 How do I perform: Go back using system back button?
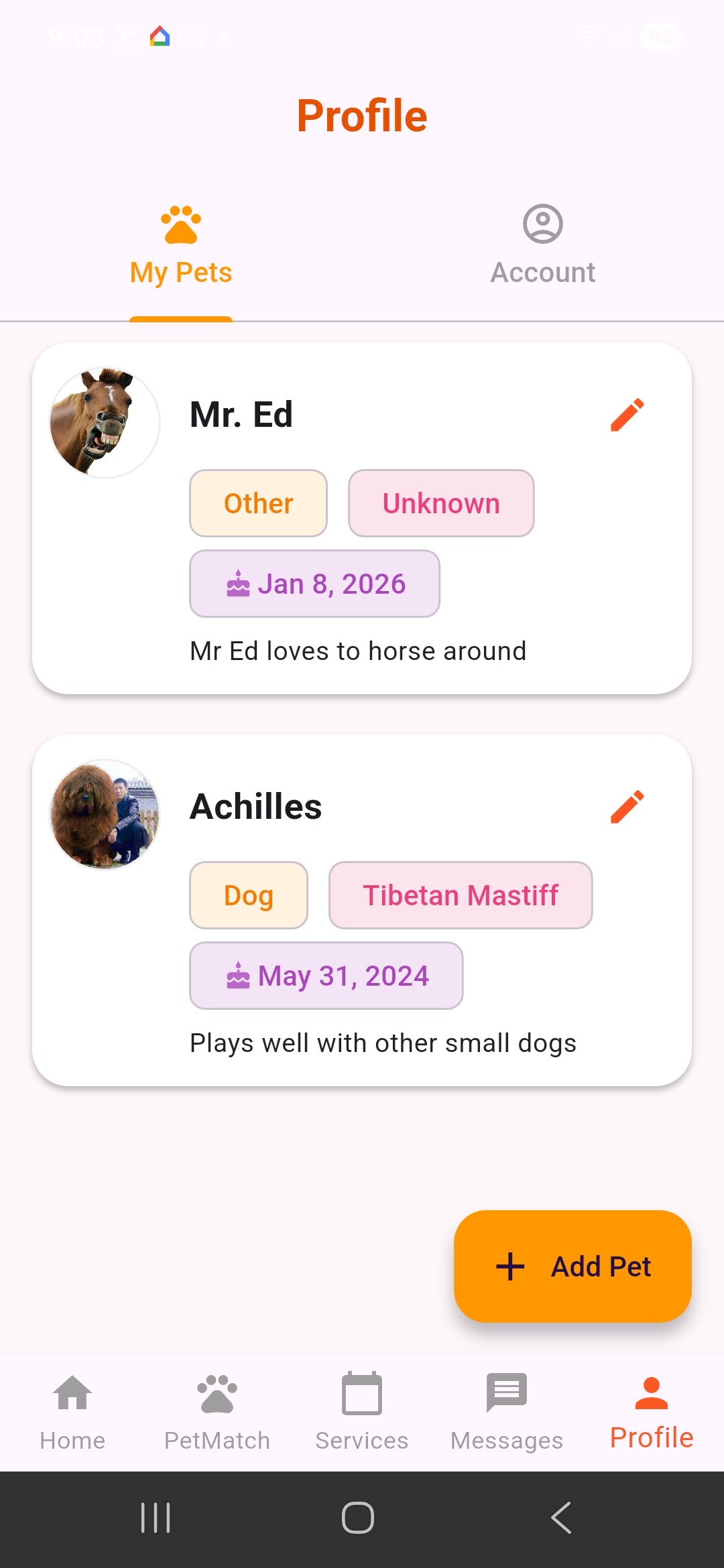[561, 1518]
